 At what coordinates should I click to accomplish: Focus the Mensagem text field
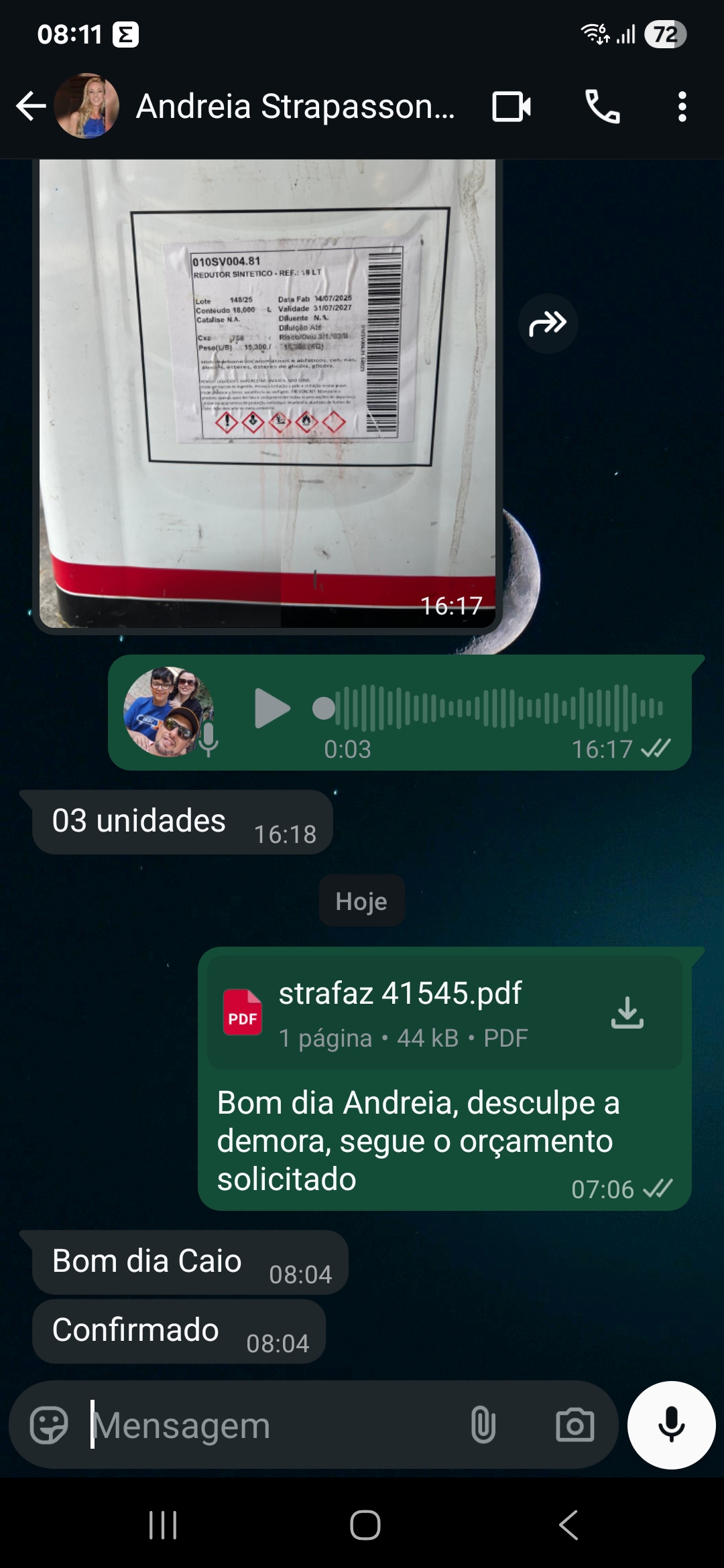(268, 1425)
